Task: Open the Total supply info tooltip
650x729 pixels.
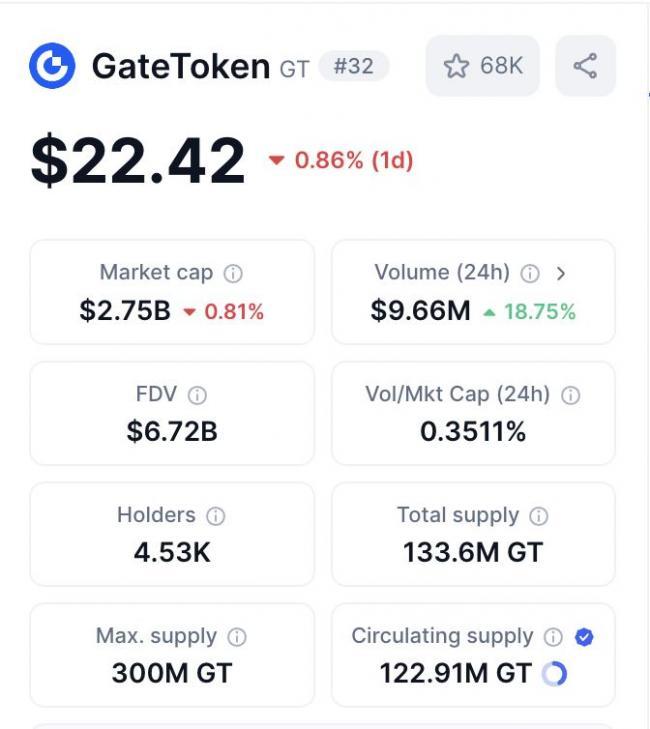Action: 539,516
